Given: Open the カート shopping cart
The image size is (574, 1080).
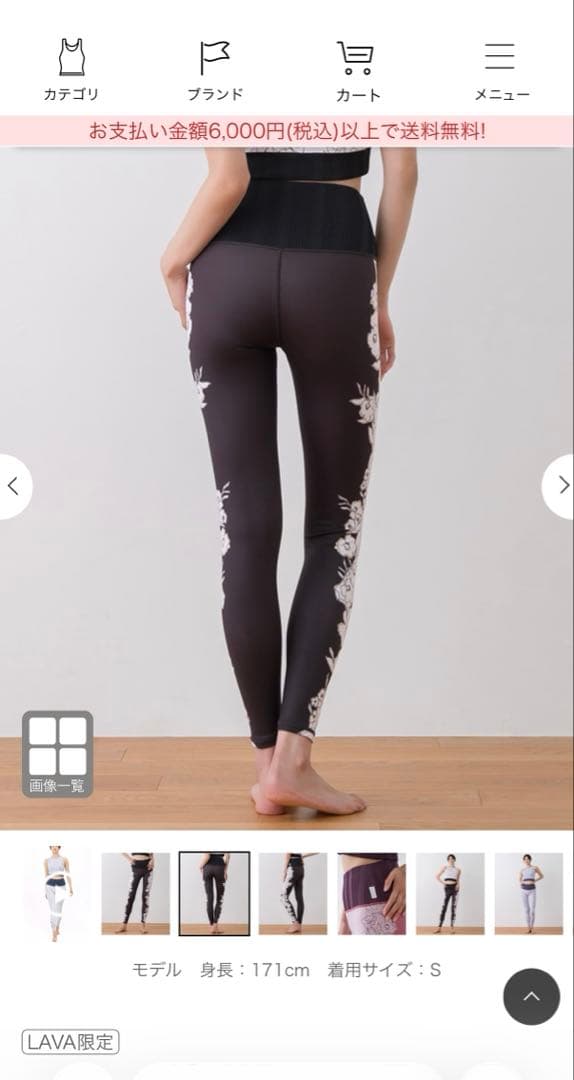Looking at the screenshot, I should [x=358, y=70].
